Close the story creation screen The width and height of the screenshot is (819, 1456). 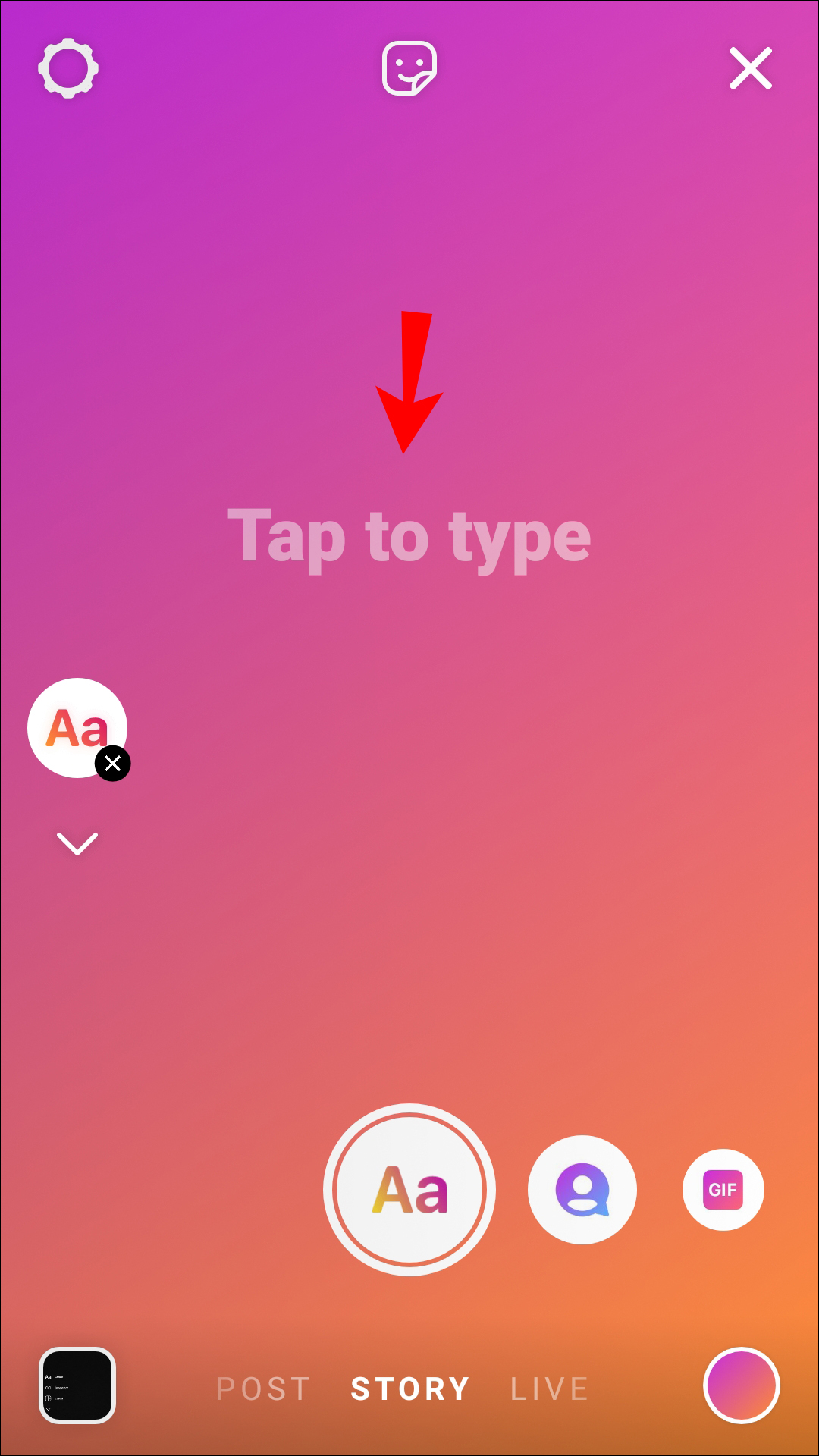pos(750,68)
